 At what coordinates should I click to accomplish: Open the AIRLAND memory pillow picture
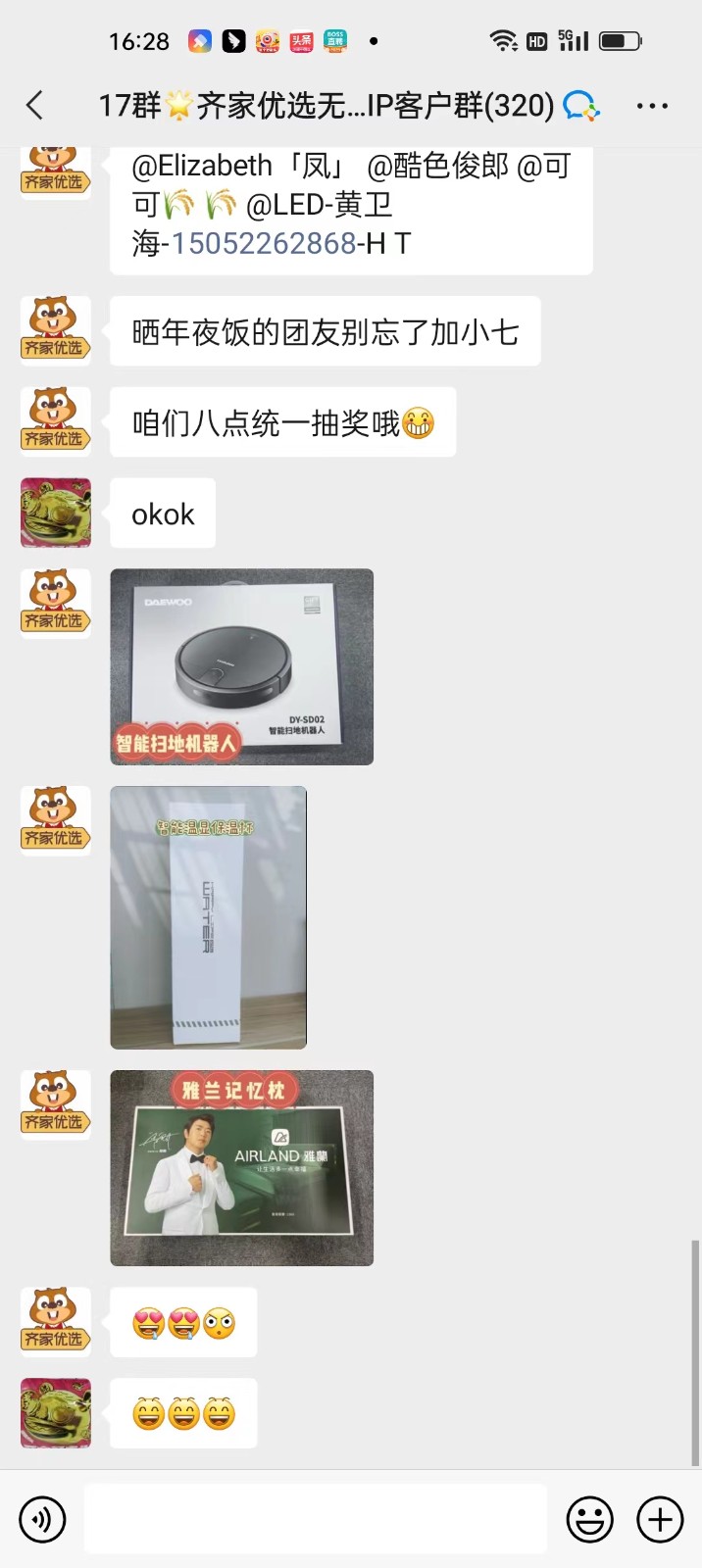241,1167
